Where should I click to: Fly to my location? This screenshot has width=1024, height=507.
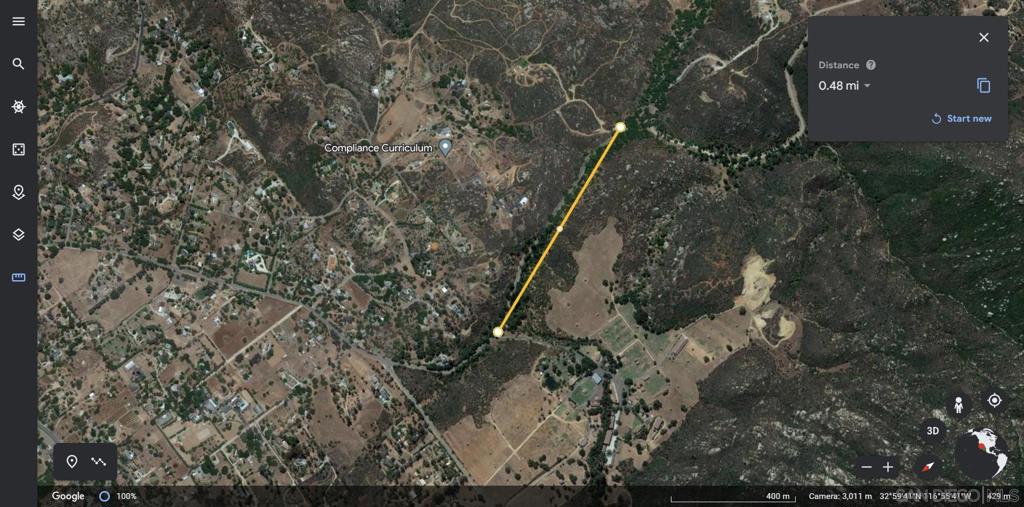point(994,400)
